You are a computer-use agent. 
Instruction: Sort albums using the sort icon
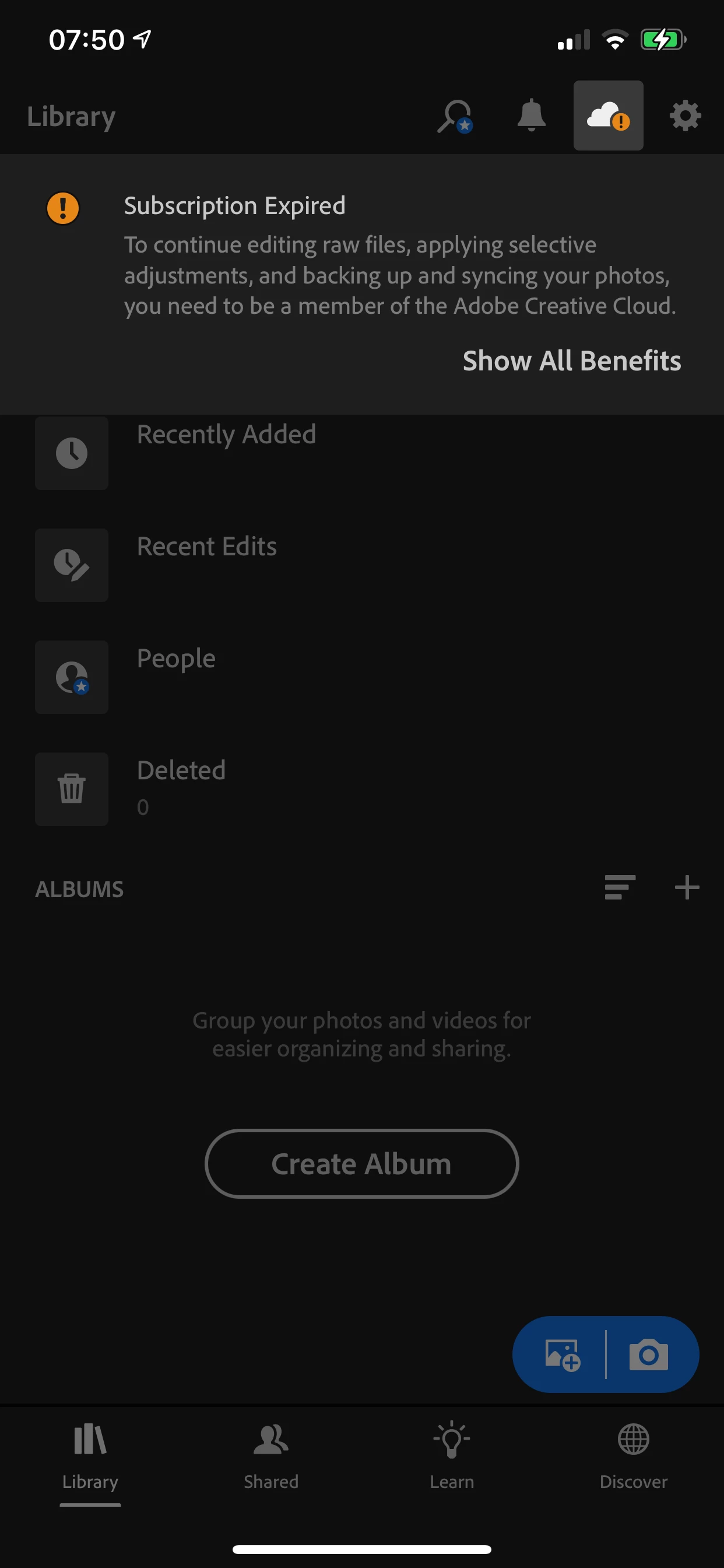click(619, 887)
